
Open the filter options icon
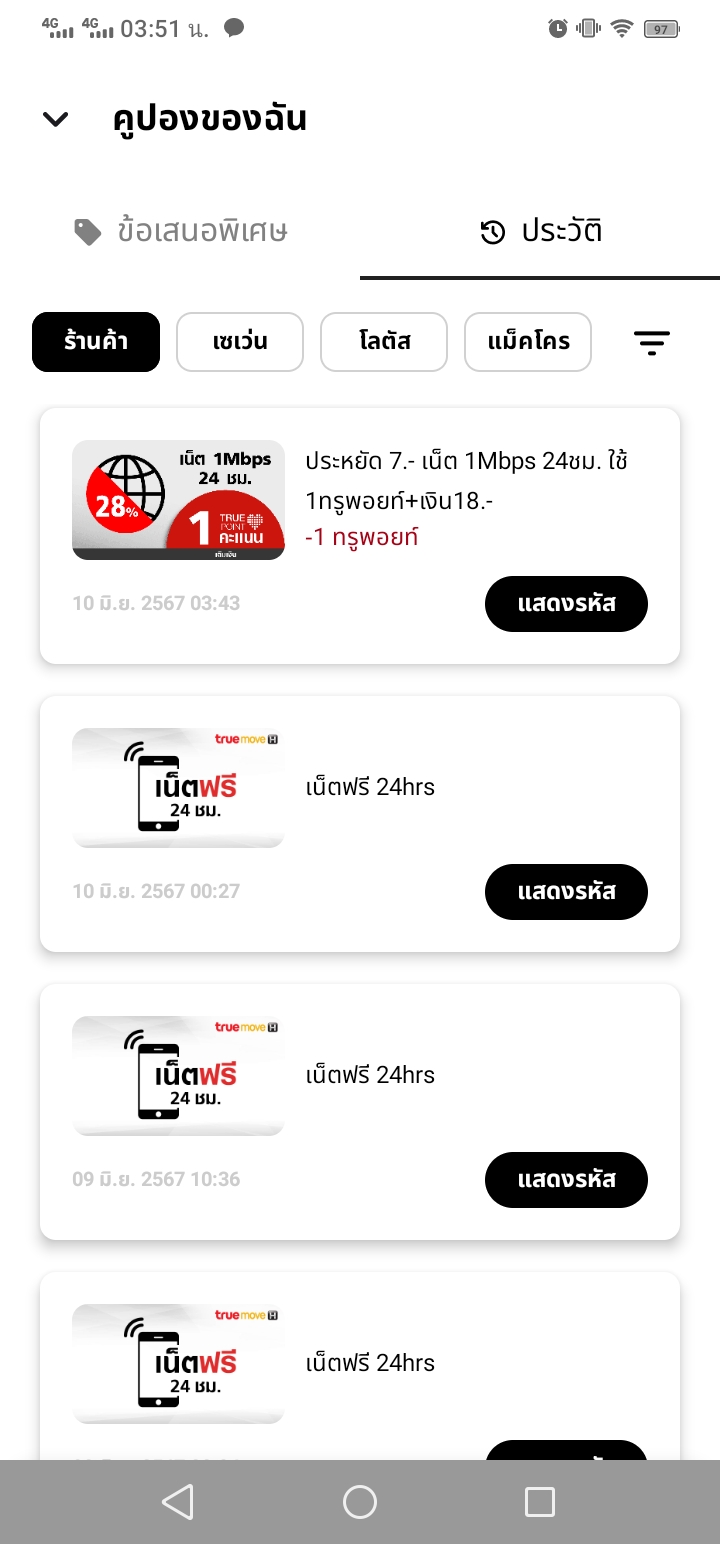[x=652, y=343]
